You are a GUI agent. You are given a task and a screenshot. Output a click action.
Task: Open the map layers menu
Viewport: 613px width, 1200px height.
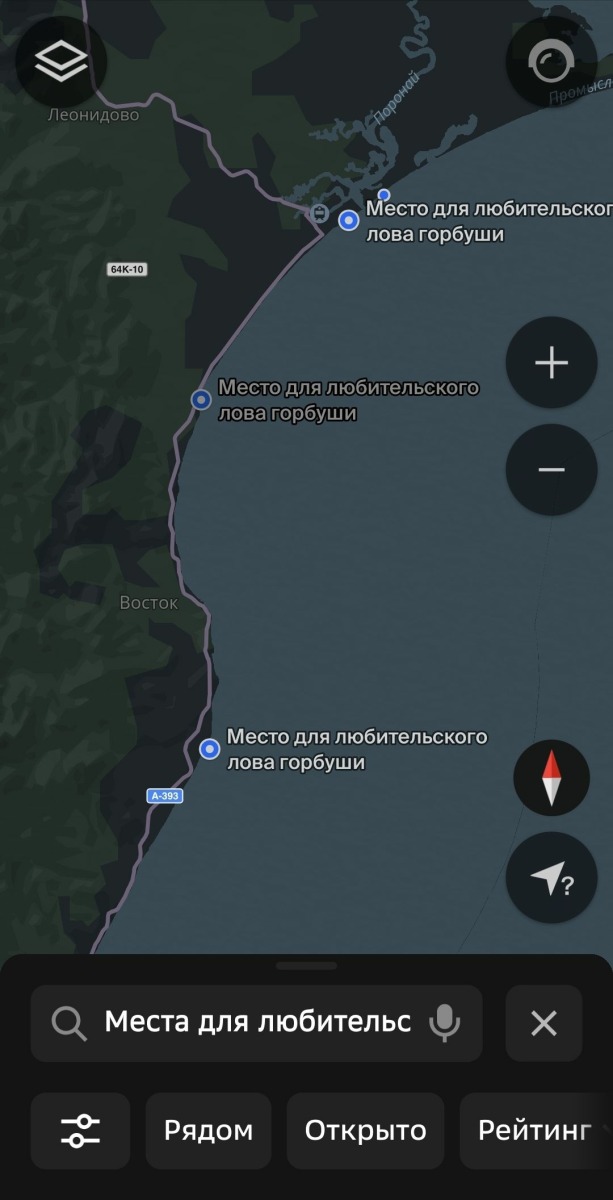click(x=61, y=62)
